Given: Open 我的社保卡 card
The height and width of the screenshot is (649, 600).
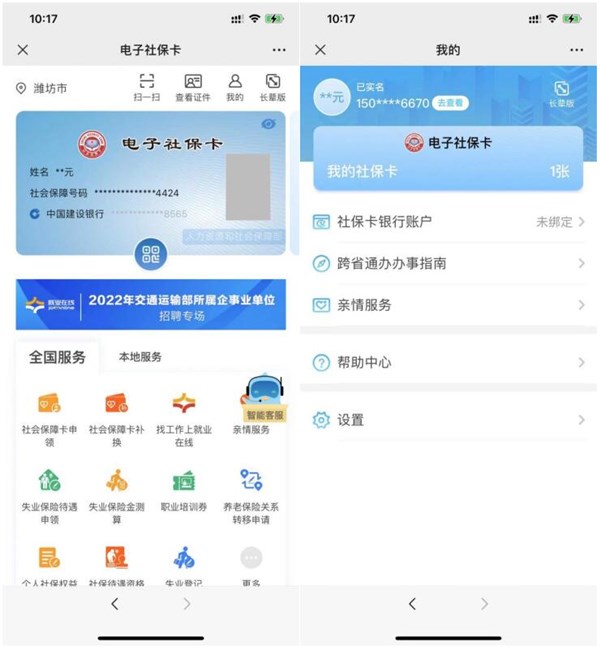Looking at the screenshot, I should [448, 171].
